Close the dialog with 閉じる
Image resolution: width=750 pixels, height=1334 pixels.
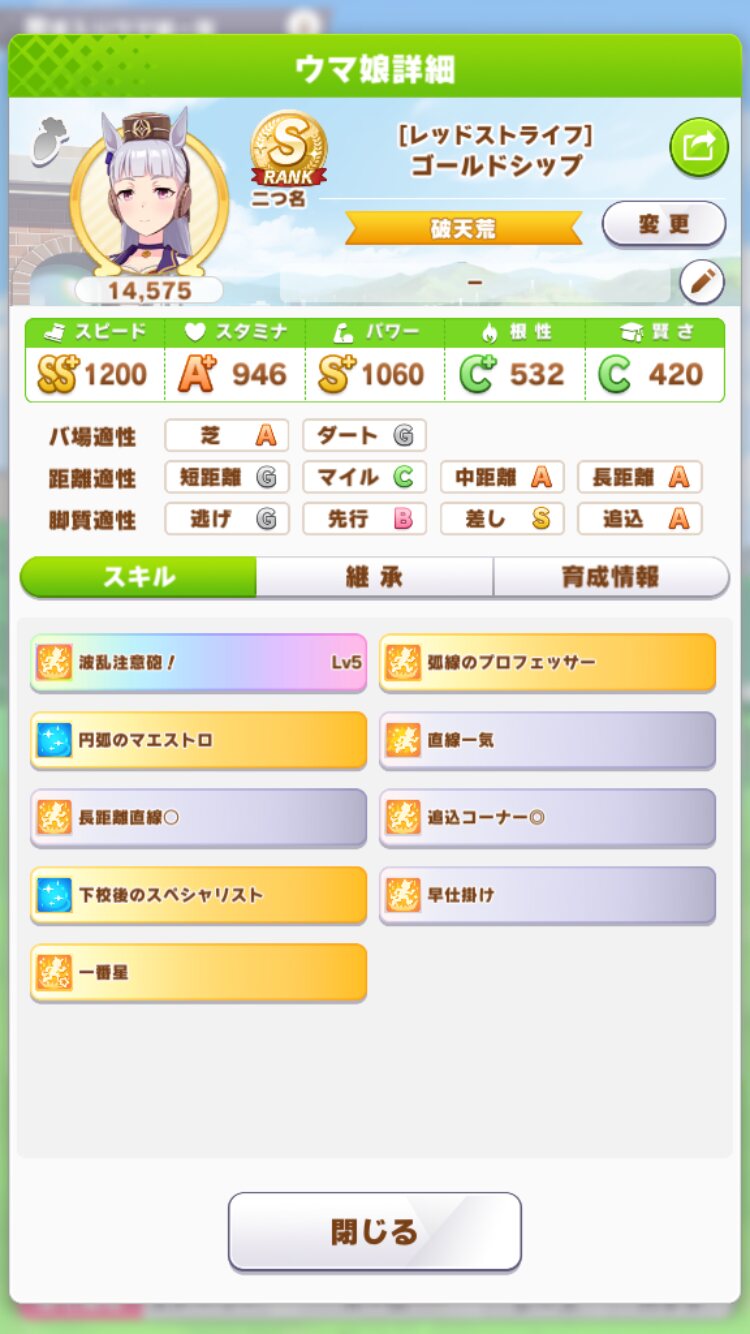point(374,1231)
